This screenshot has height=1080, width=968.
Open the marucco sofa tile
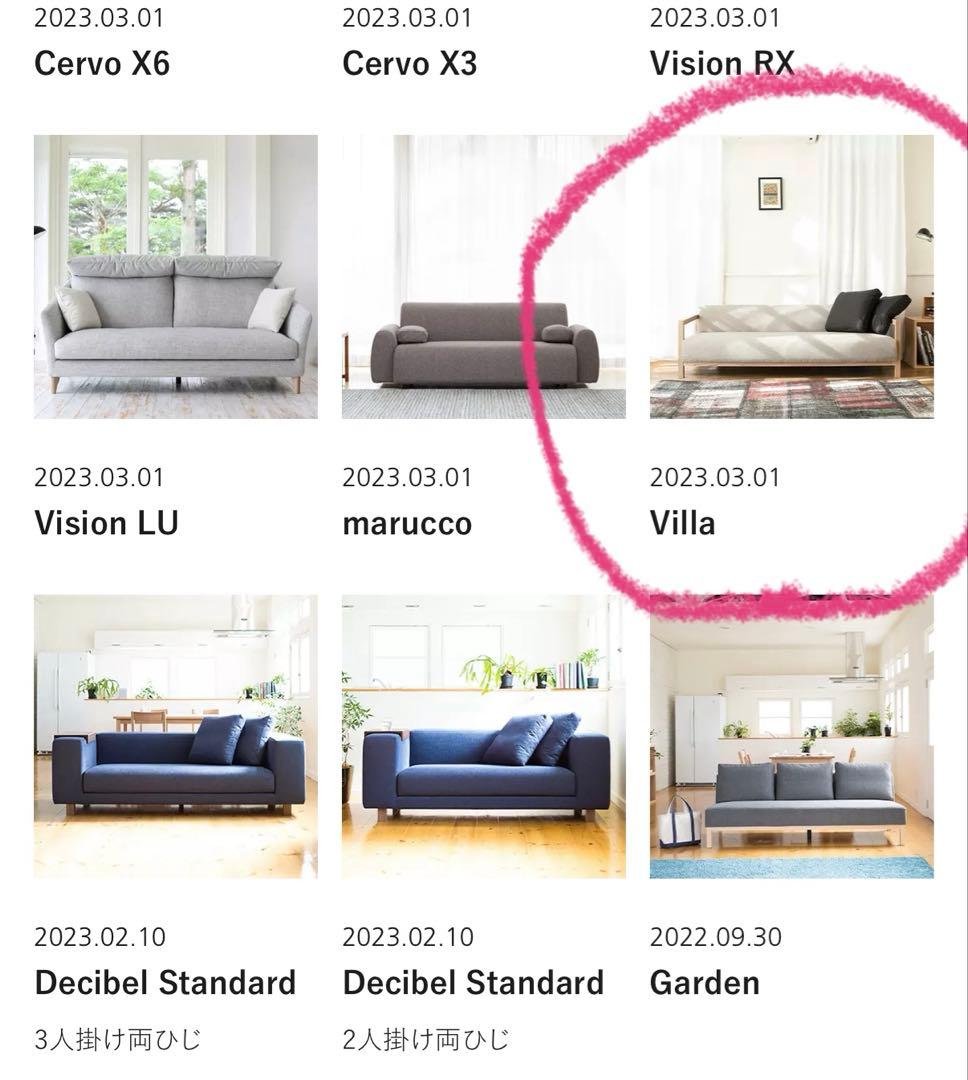483,277
